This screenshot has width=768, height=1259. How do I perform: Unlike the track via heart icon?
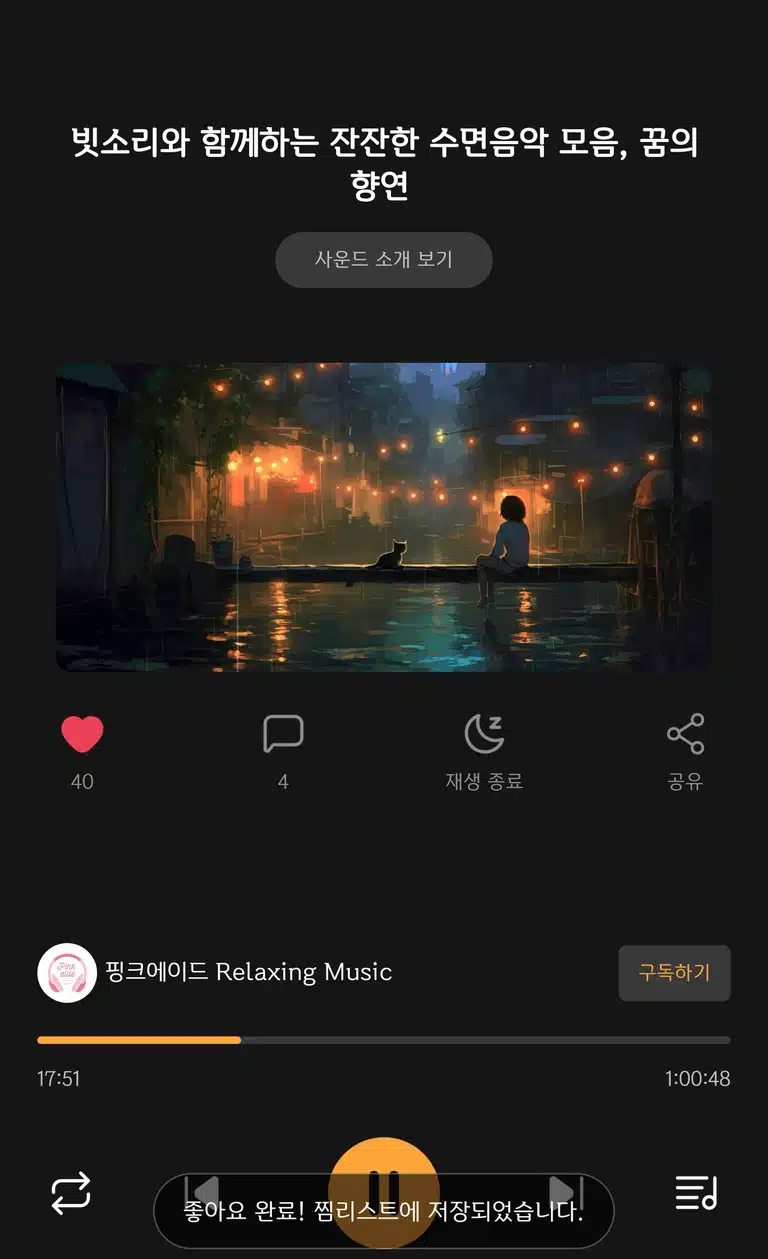82,735
